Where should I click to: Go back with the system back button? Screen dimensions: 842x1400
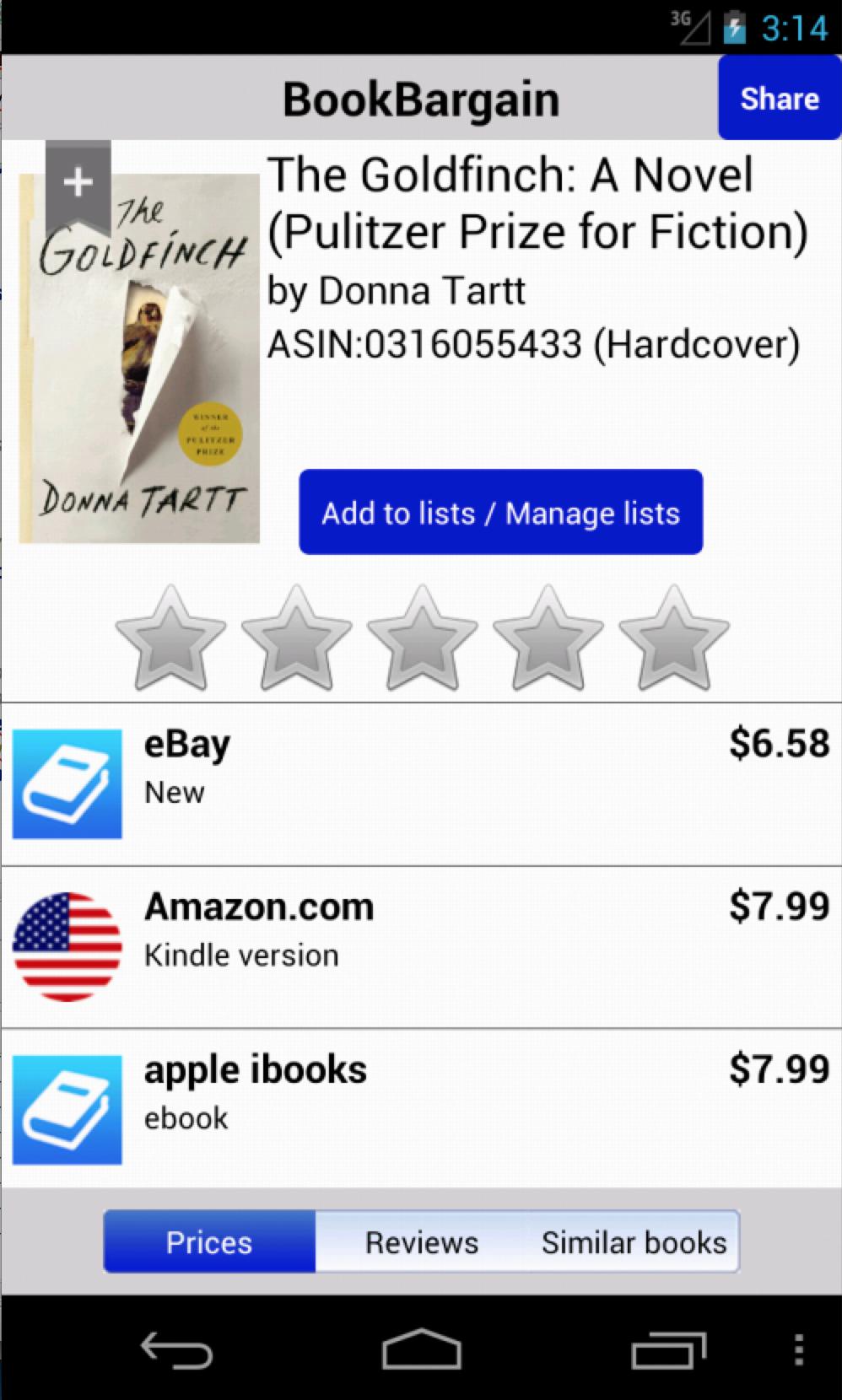pyautogui.click(x=175, y=1350)
